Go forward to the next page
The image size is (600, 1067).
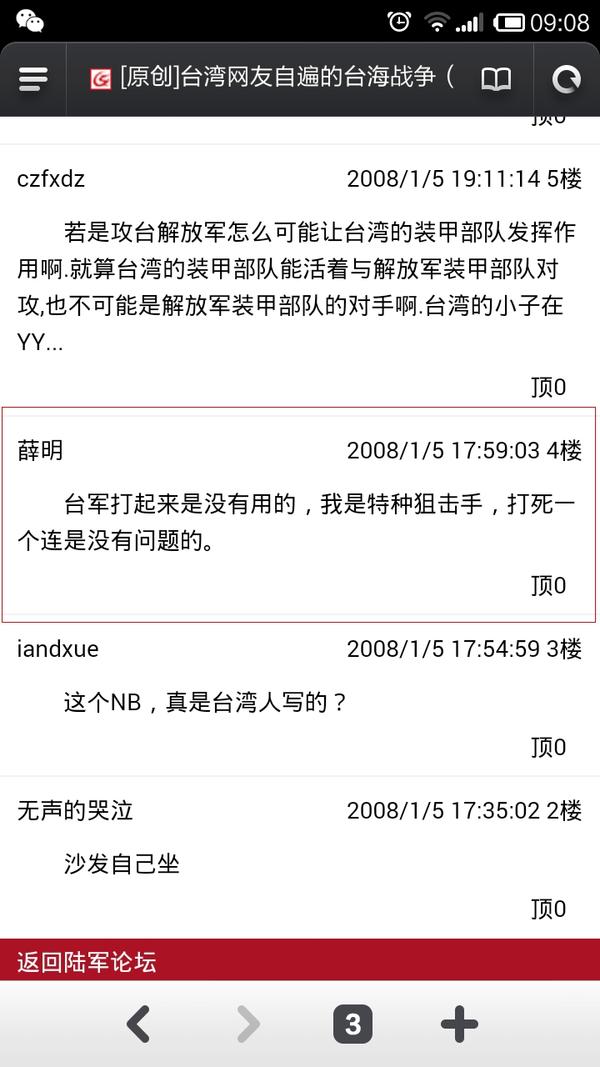248,1023
